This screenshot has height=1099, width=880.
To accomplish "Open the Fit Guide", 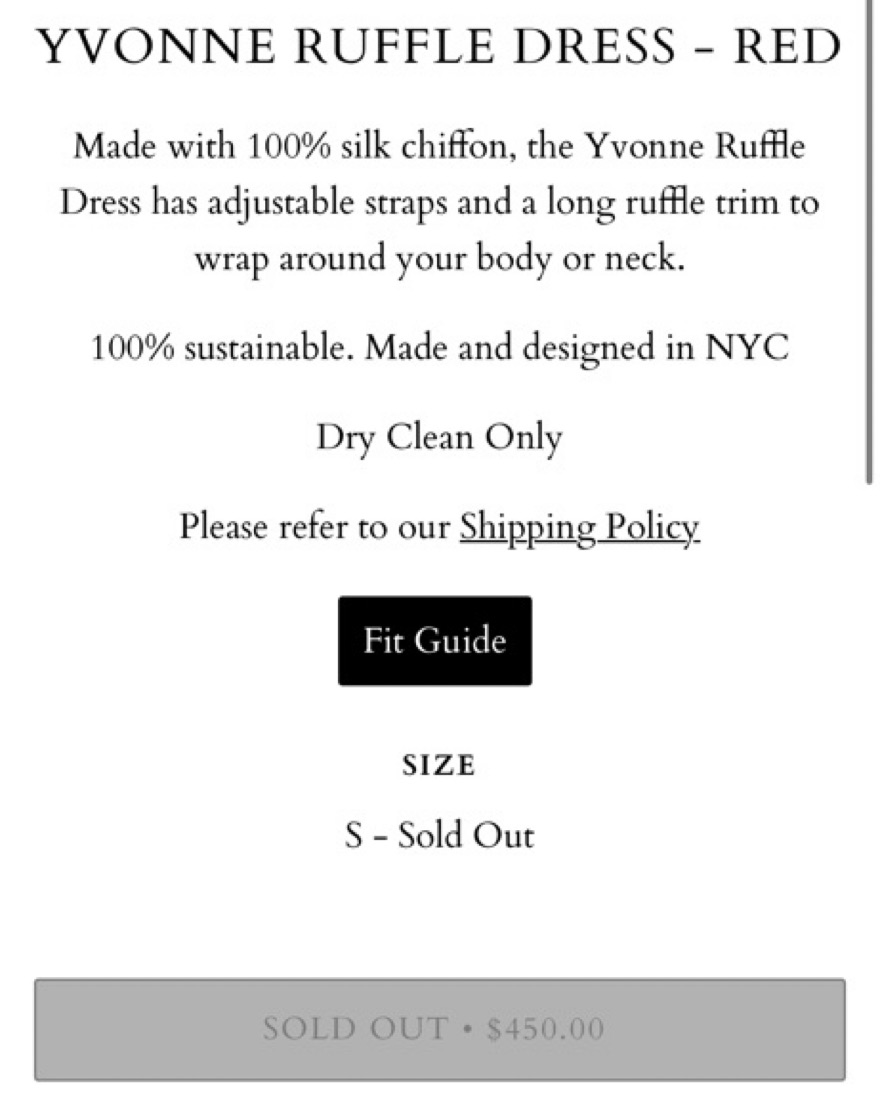I will tap(435, 641).
